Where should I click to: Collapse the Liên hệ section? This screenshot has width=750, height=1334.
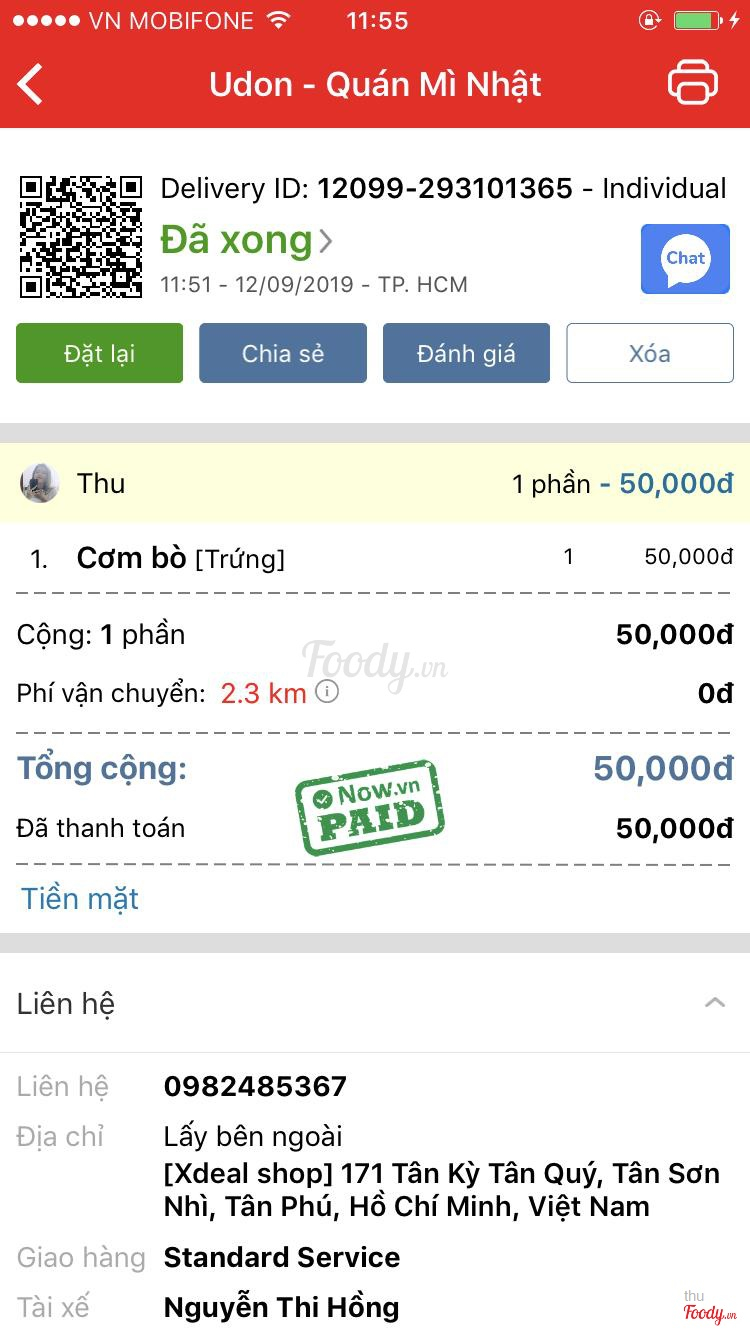tap(714, 1002)
